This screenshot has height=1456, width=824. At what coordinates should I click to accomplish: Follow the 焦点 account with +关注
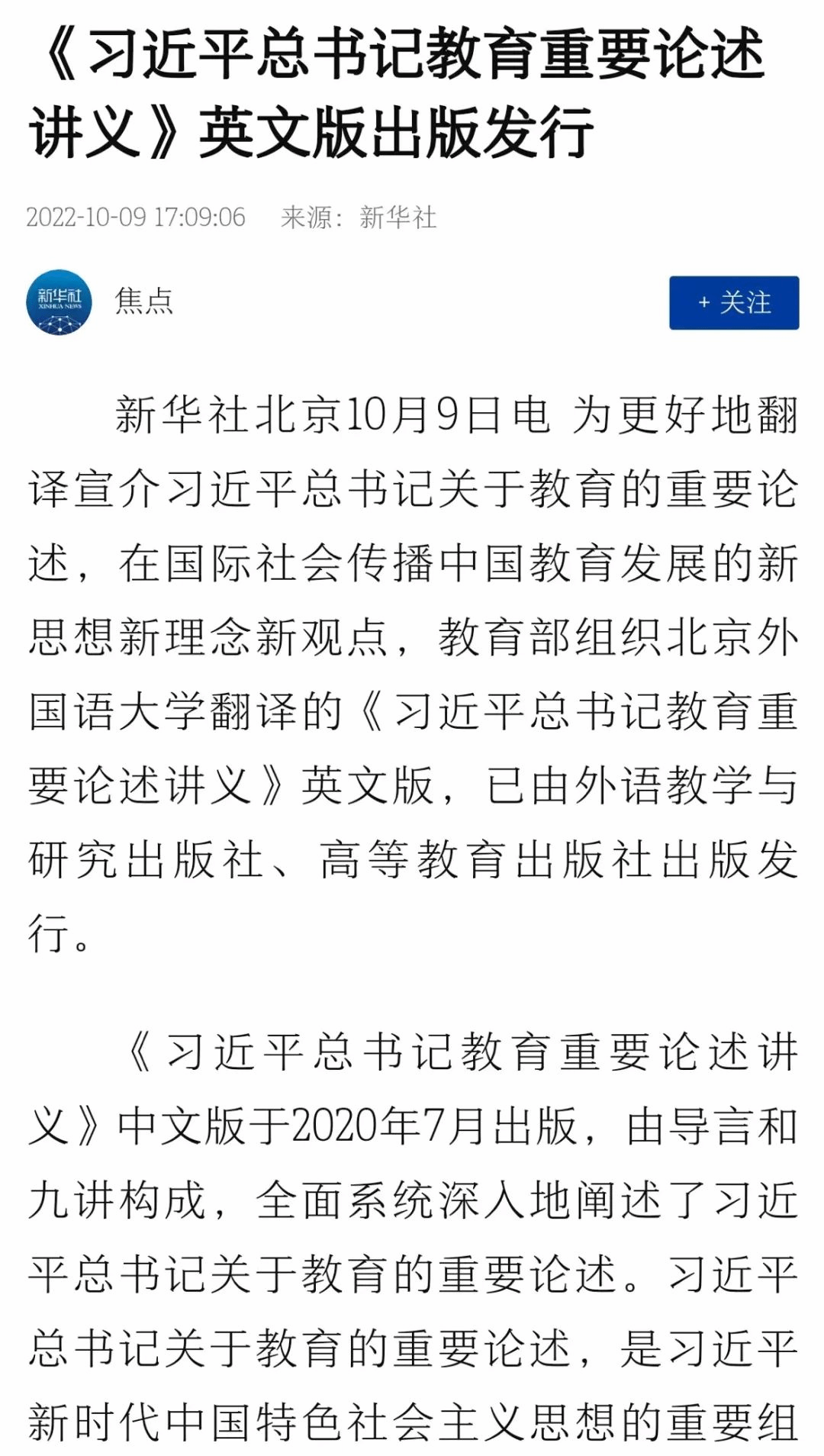click(733, 303)
